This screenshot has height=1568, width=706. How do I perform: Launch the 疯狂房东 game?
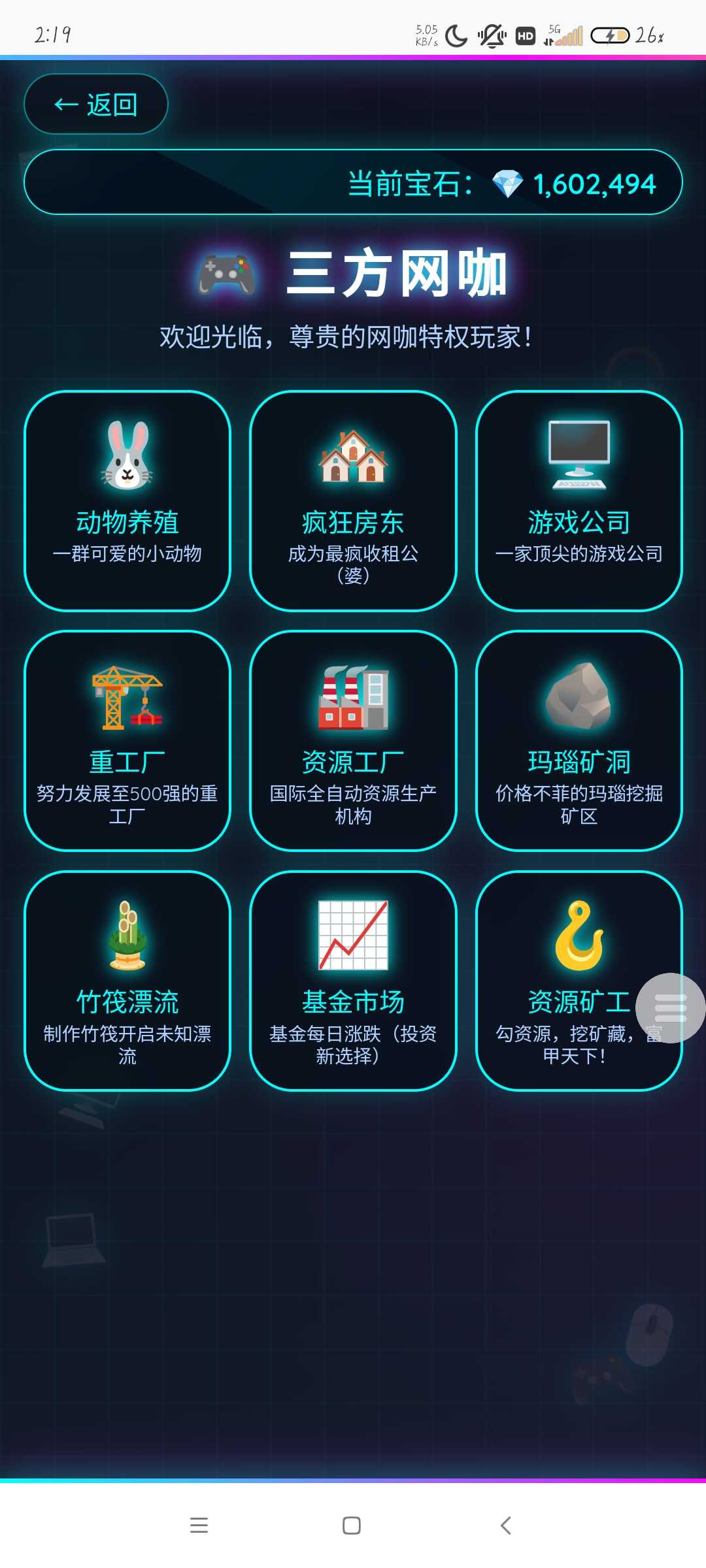(353, 501)
